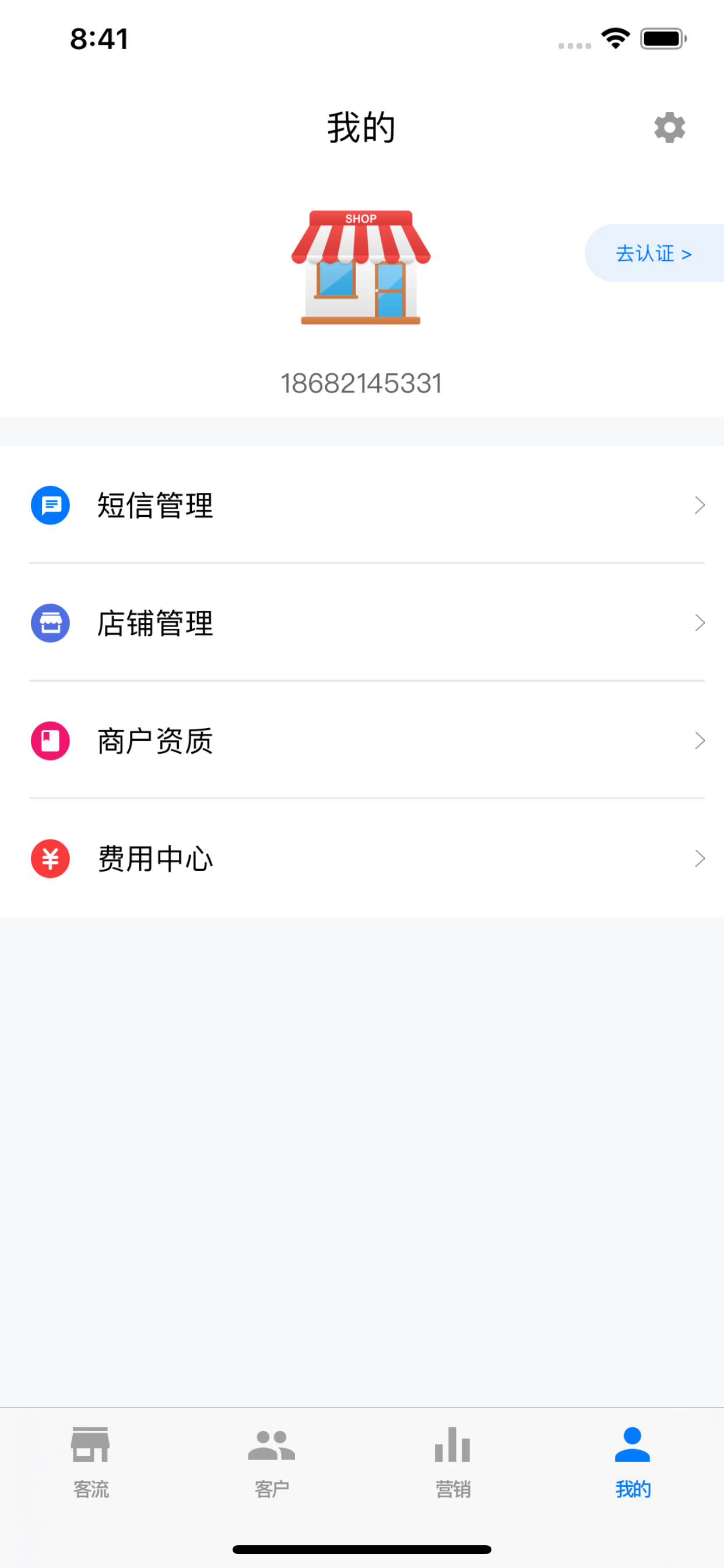The width and height of the screenshot is (724, 1568).
Task: Select the 我的 tab
Action: pos(632,1462)
